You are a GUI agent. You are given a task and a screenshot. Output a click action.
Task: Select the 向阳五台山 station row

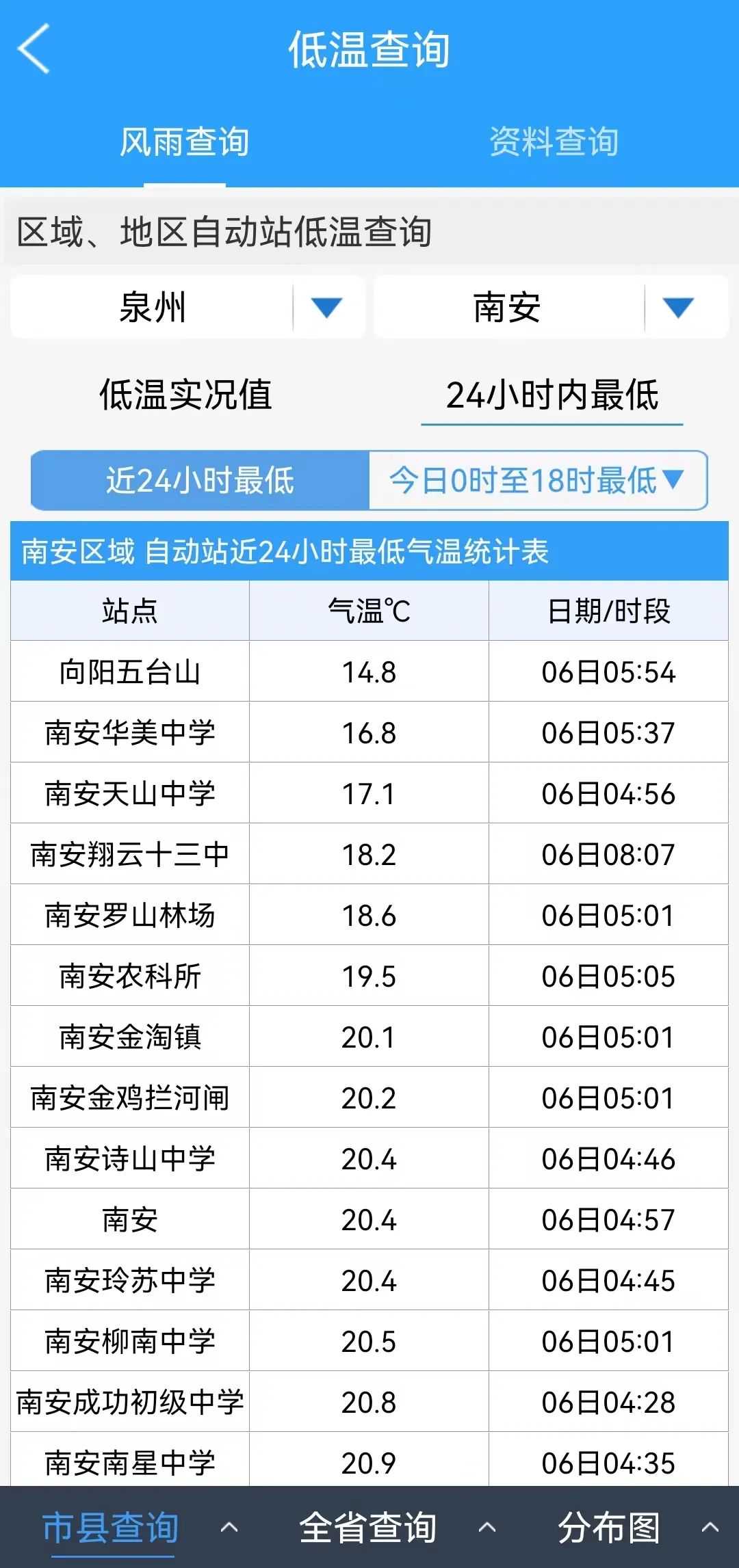(x=130, y=672)
